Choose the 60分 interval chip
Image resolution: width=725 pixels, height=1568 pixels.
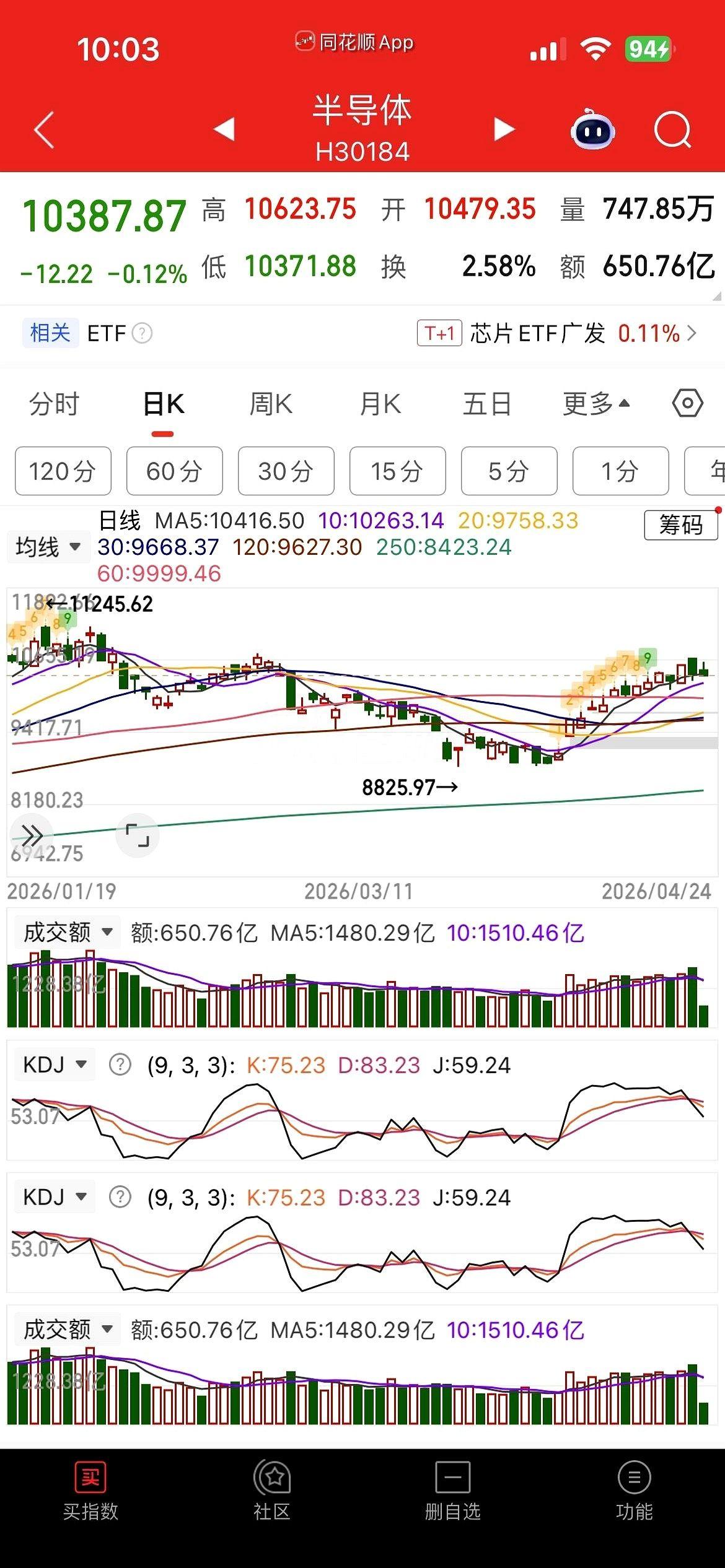click(174, 471)
